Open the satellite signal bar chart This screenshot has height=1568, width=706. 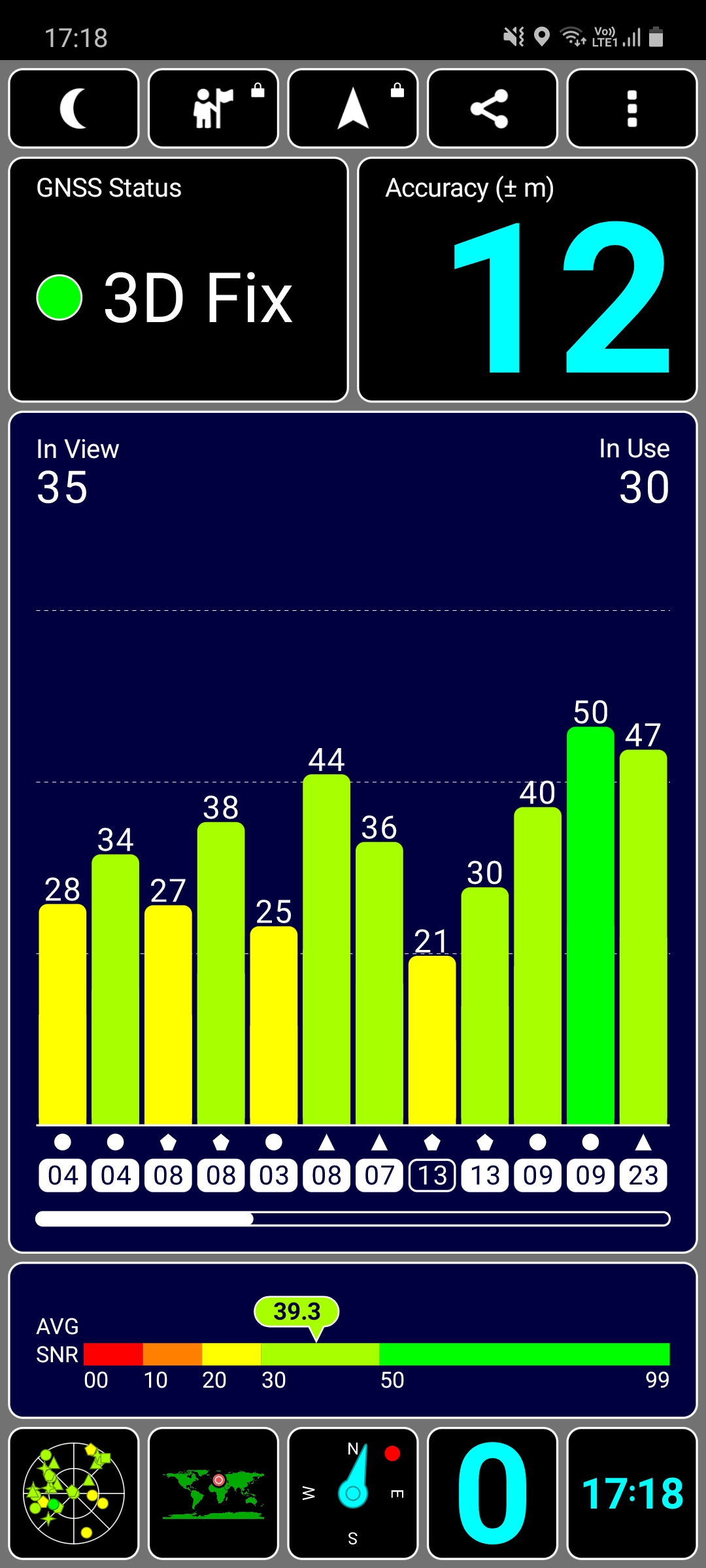pos(353,832)
